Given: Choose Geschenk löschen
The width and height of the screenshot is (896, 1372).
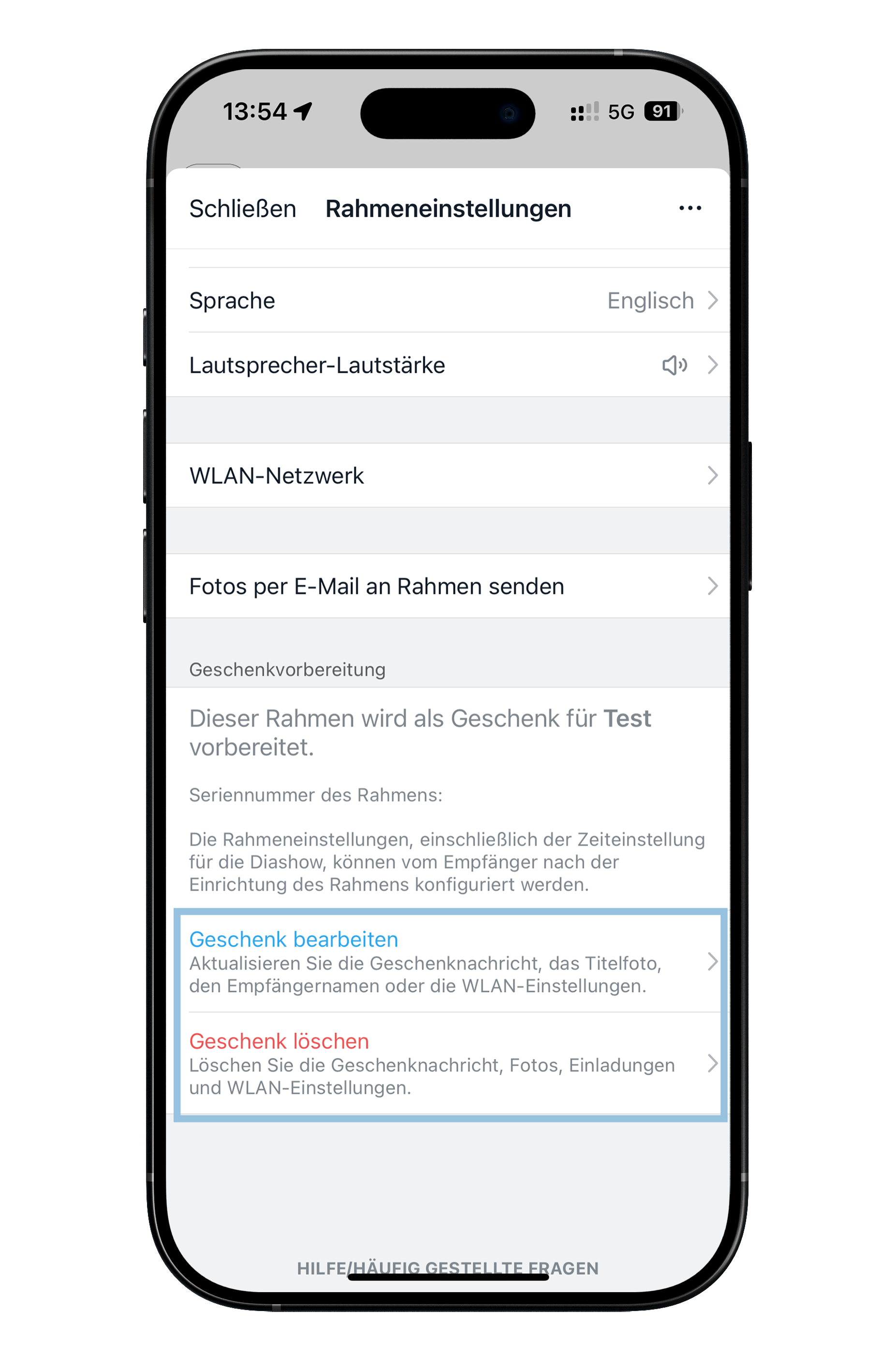Looking at the screenshot, I should point(448,1063).
